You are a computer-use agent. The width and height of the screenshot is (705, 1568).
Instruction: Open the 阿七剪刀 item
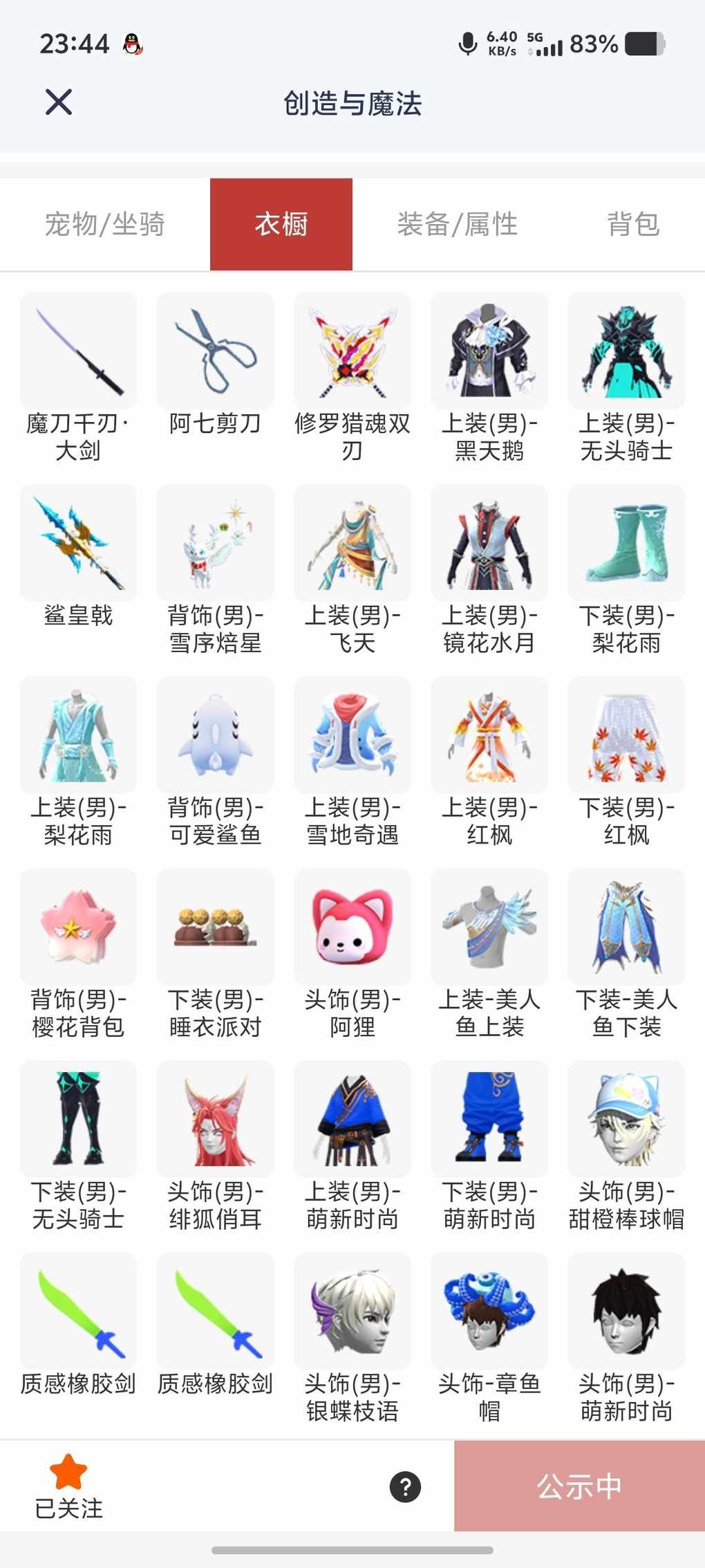pyautogui.click(x=215, y=351)
